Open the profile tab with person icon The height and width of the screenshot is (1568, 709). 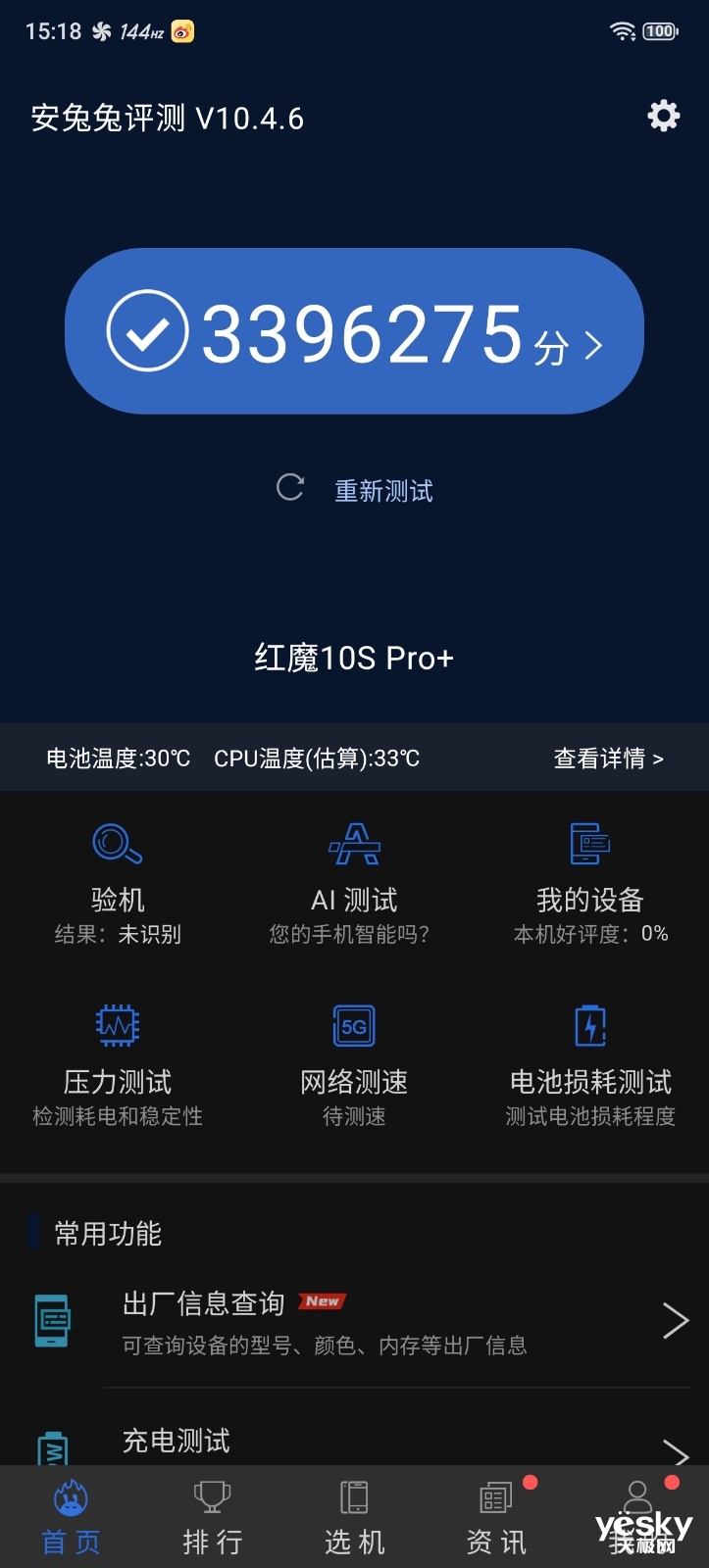pos(638,1518)
